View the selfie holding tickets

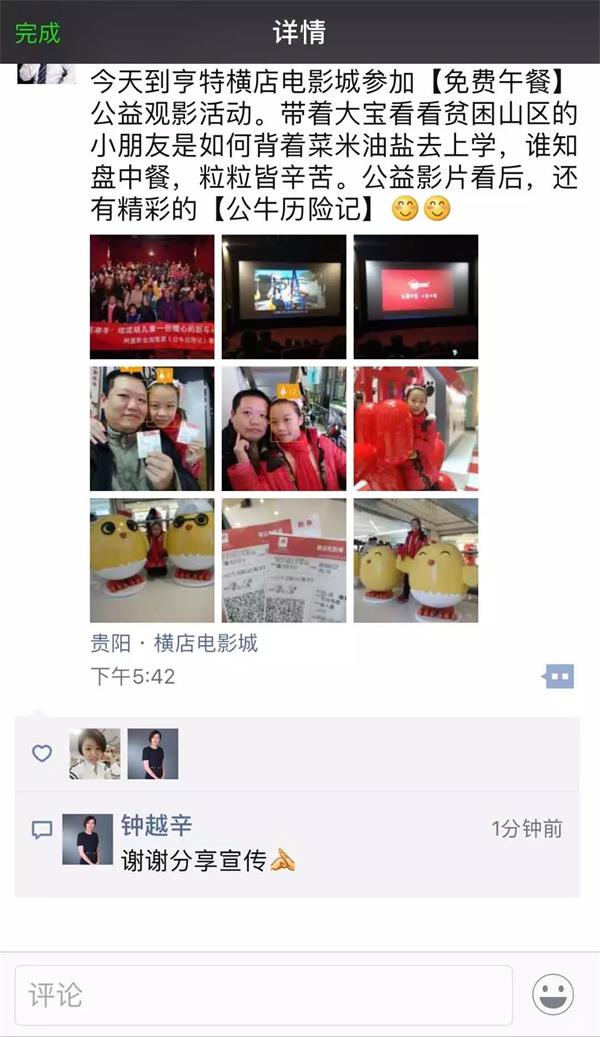(152, 428)
